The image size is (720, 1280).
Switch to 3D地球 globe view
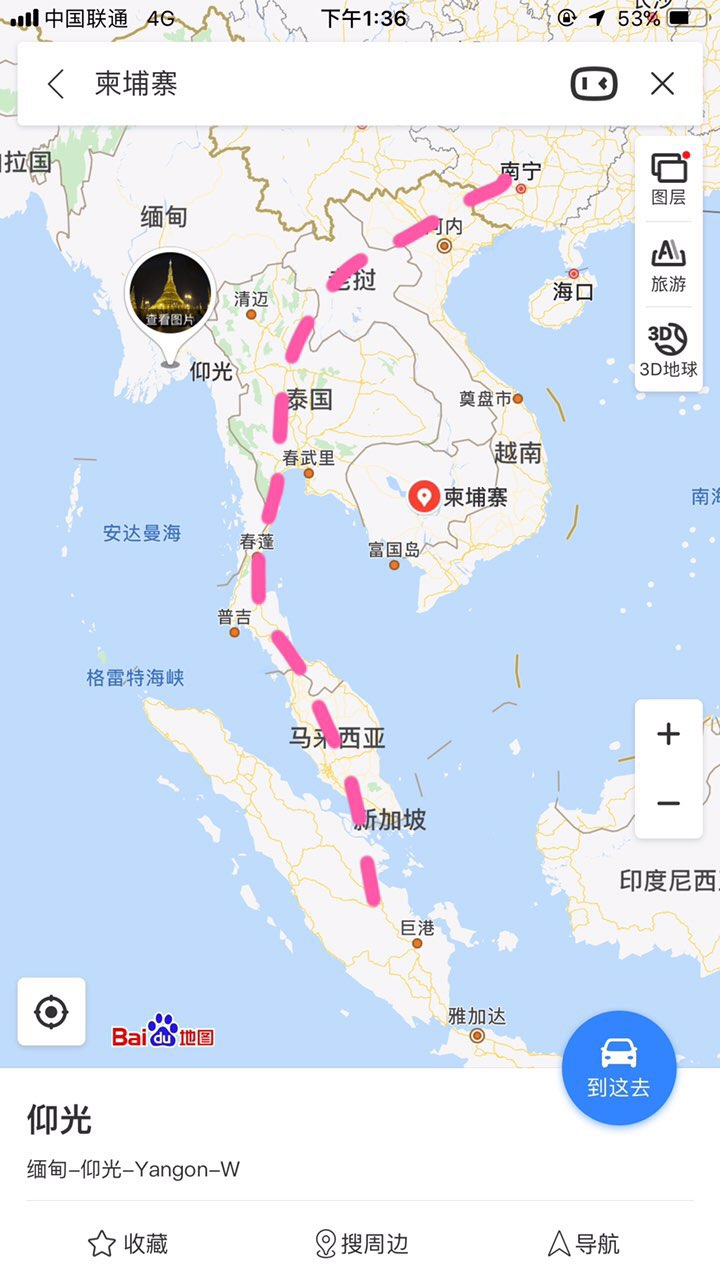point(668,351)
